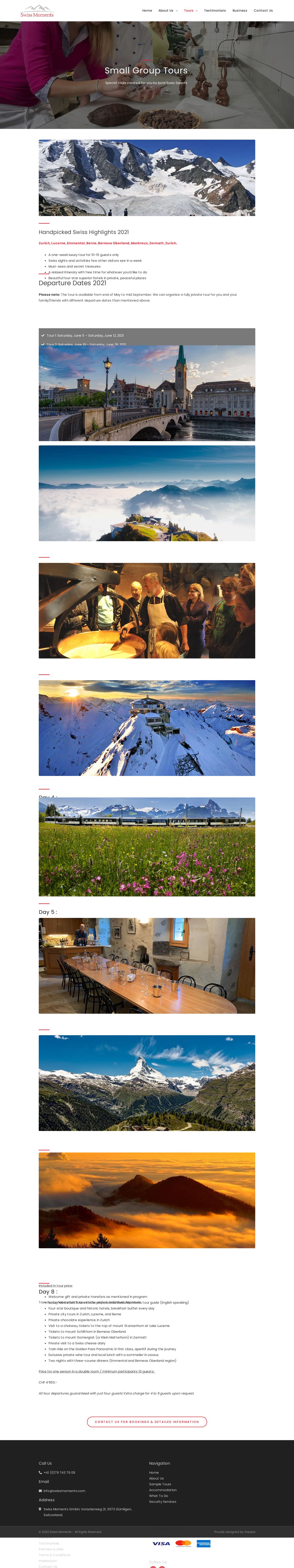Screen dimensions: 294x1568
Task: Select Tour 1: Saturday, June 5 departure
Action: [x=85, y=335]
